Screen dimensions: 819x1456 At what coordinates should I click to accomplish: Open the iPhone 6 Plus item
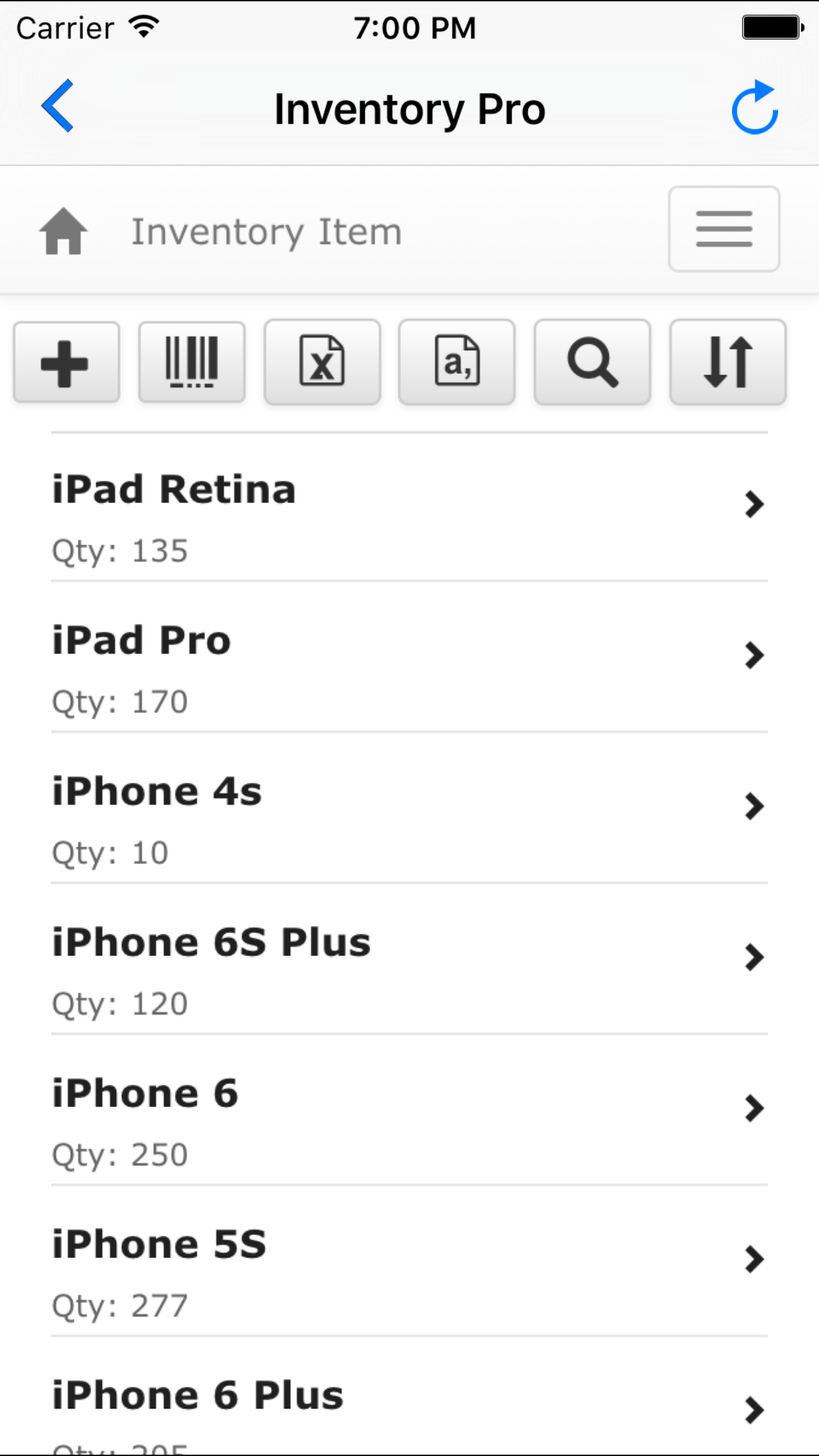click(409, 1397)
